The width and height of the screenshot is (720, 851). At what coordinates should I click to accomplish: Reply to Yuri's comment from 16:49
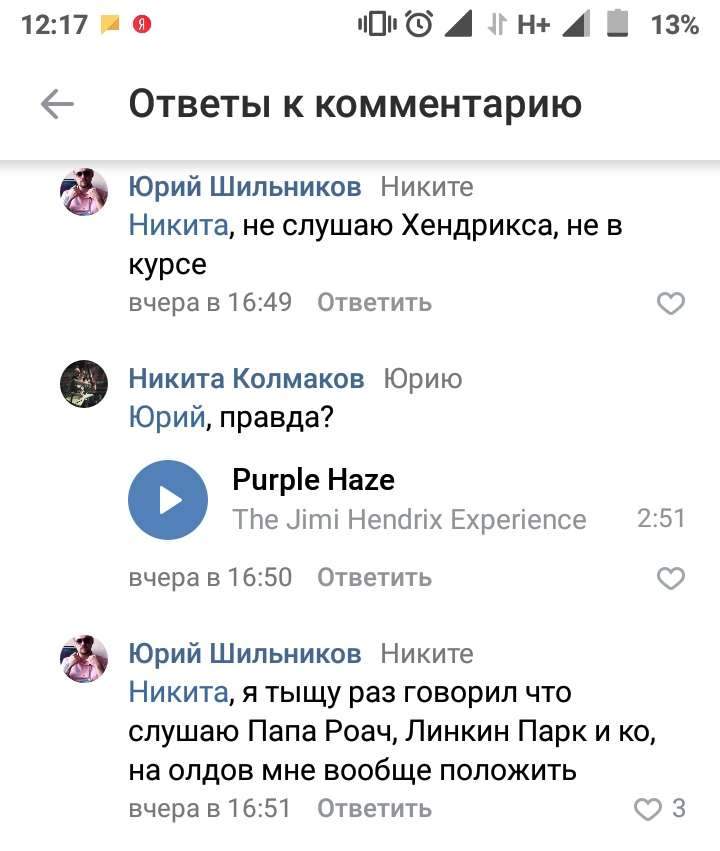point(374,303)
